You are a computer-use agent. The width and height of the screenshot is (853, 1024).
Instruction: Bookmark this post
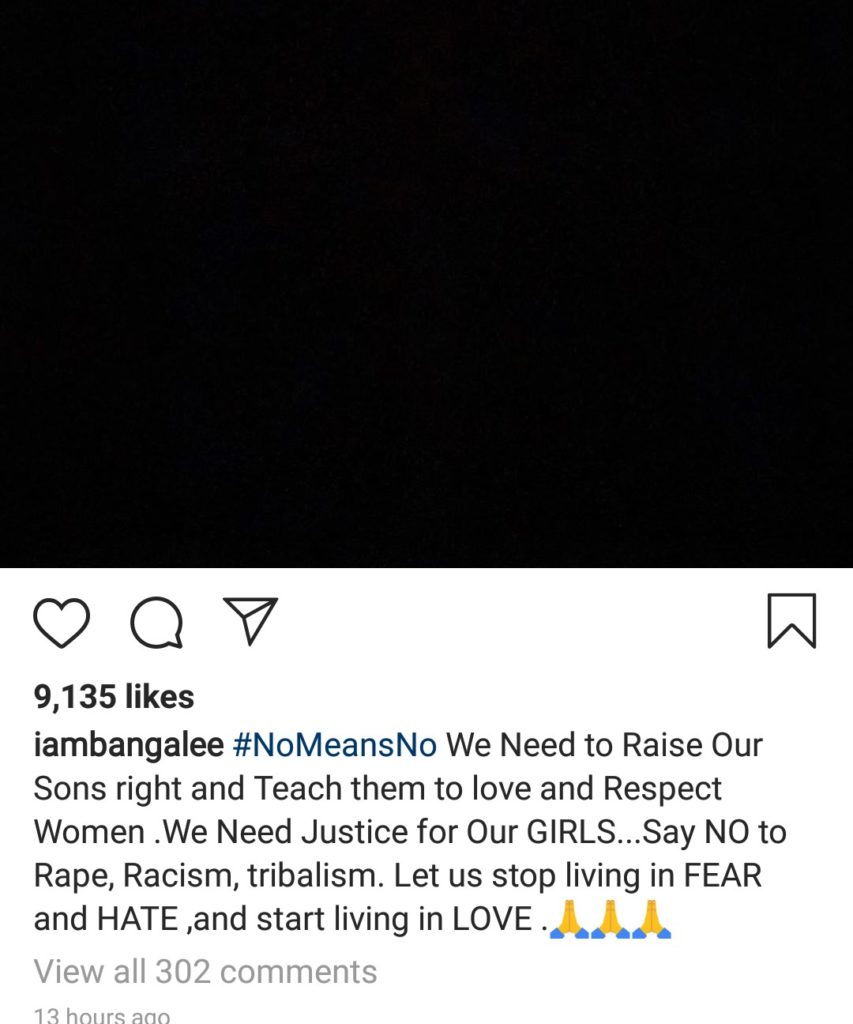[791, 621]
